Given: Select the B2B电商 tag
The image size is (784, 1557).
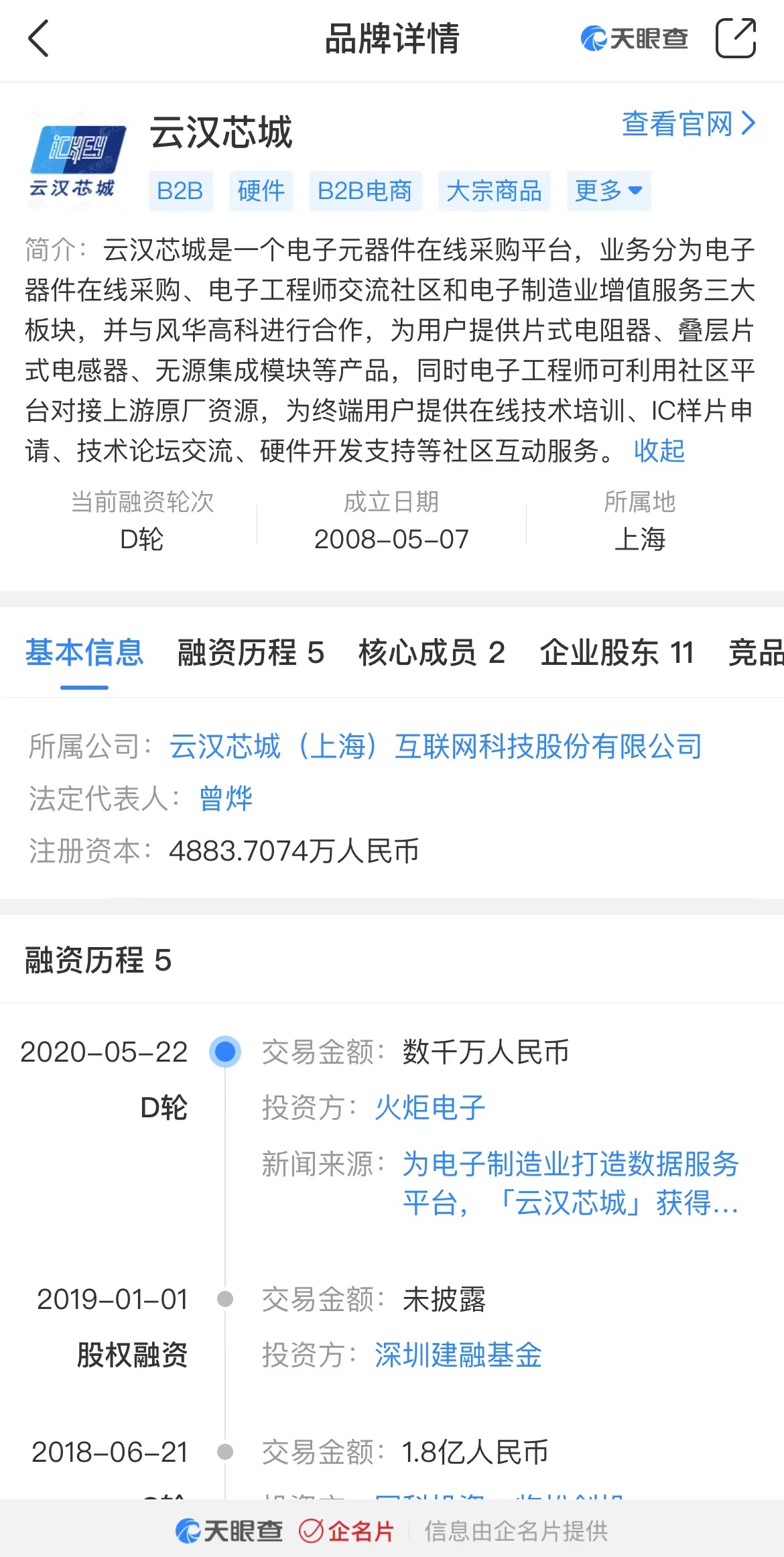Looking at the screenshot, I should [x=365, y=191].
